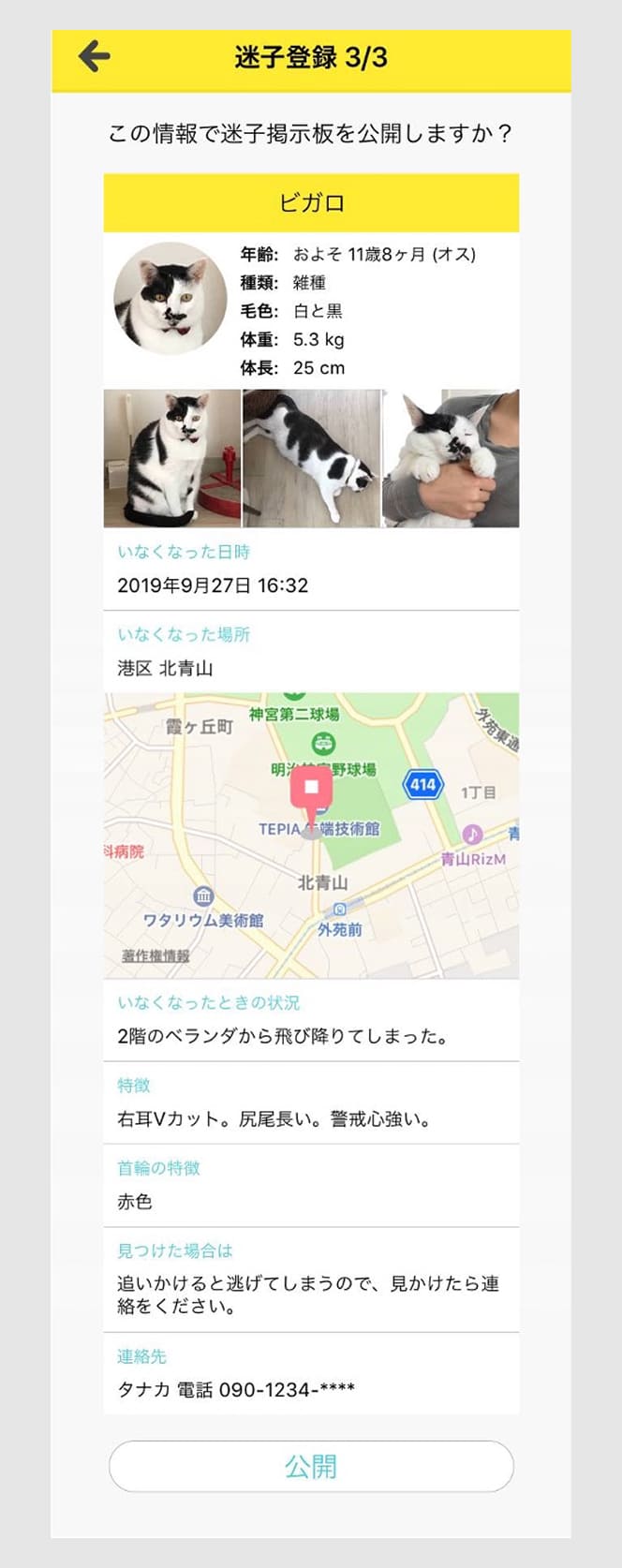View ビガロ's round profile photo

pos(170,299)
